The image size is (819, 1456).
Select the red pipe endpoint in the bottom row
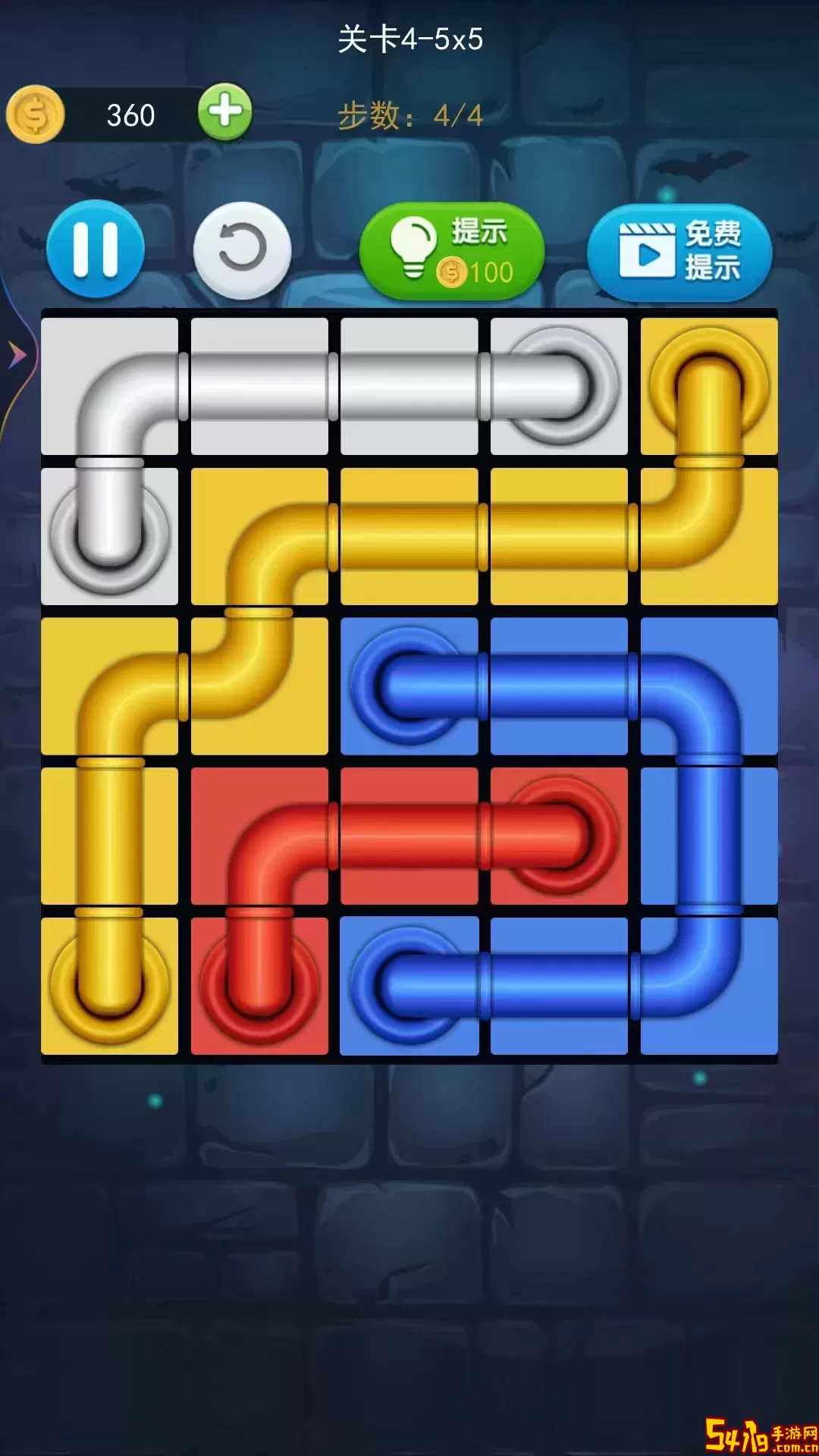click(259, 984)
